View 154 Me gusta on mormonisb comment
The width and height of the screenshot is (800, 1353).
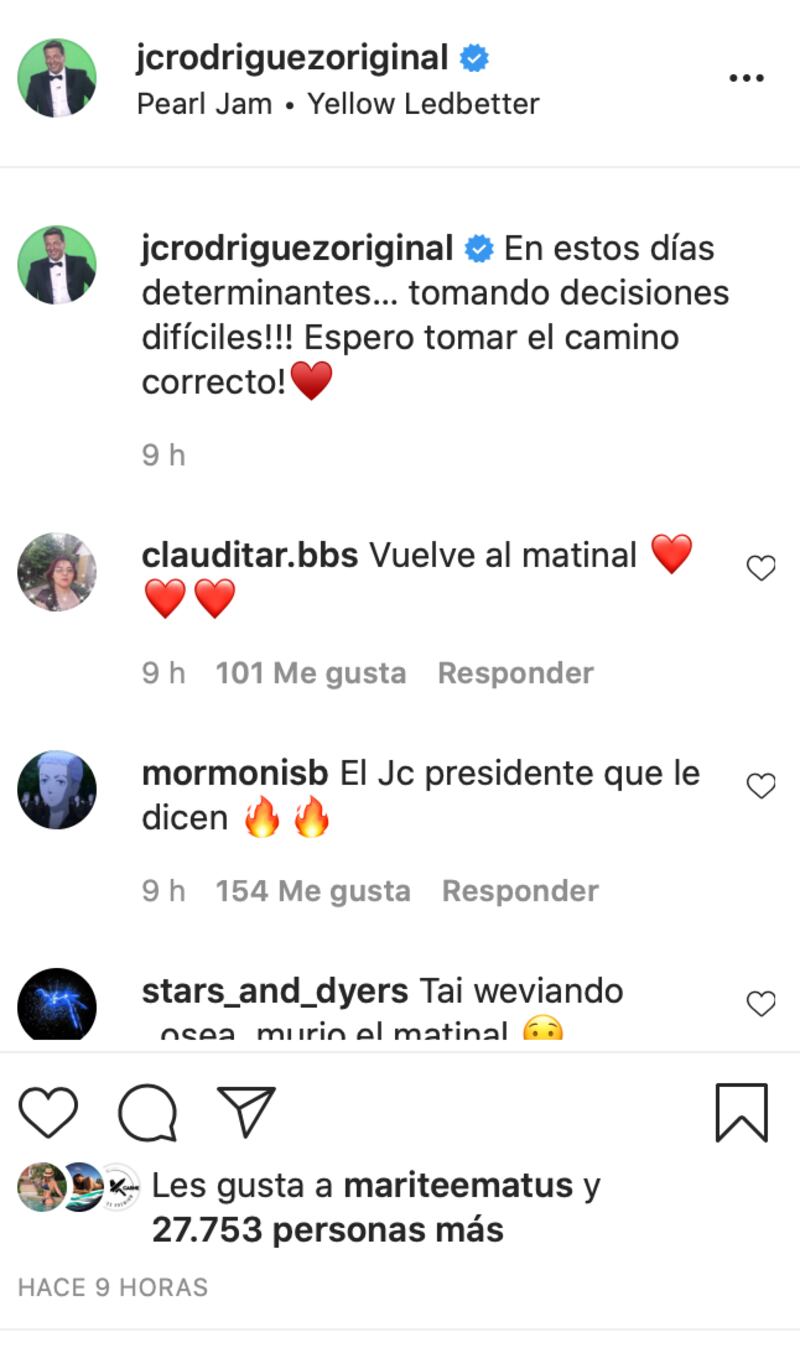tap(312, 891)
